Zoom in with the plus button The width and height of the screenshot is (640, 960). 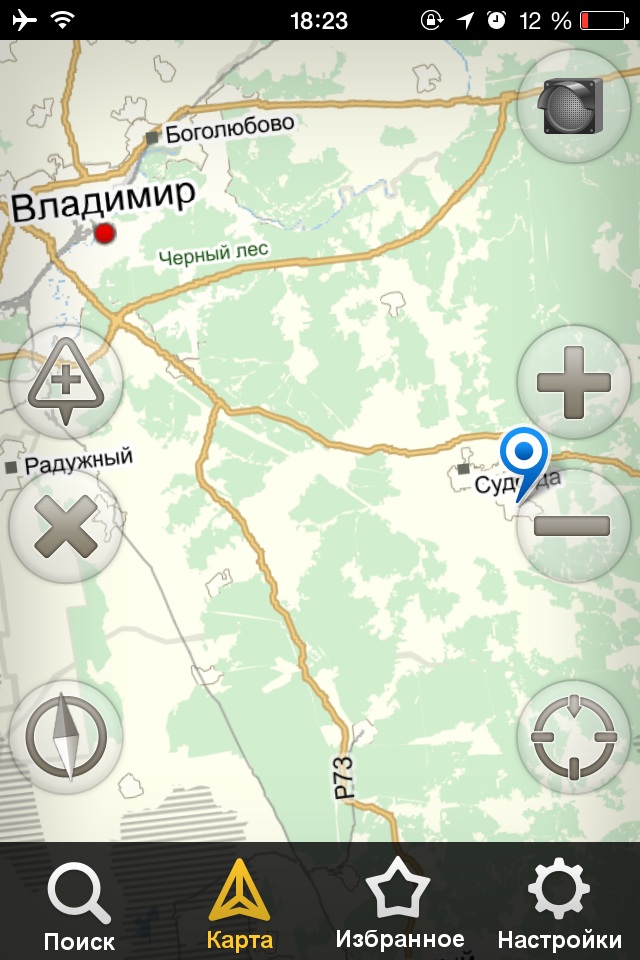[573, 382]
